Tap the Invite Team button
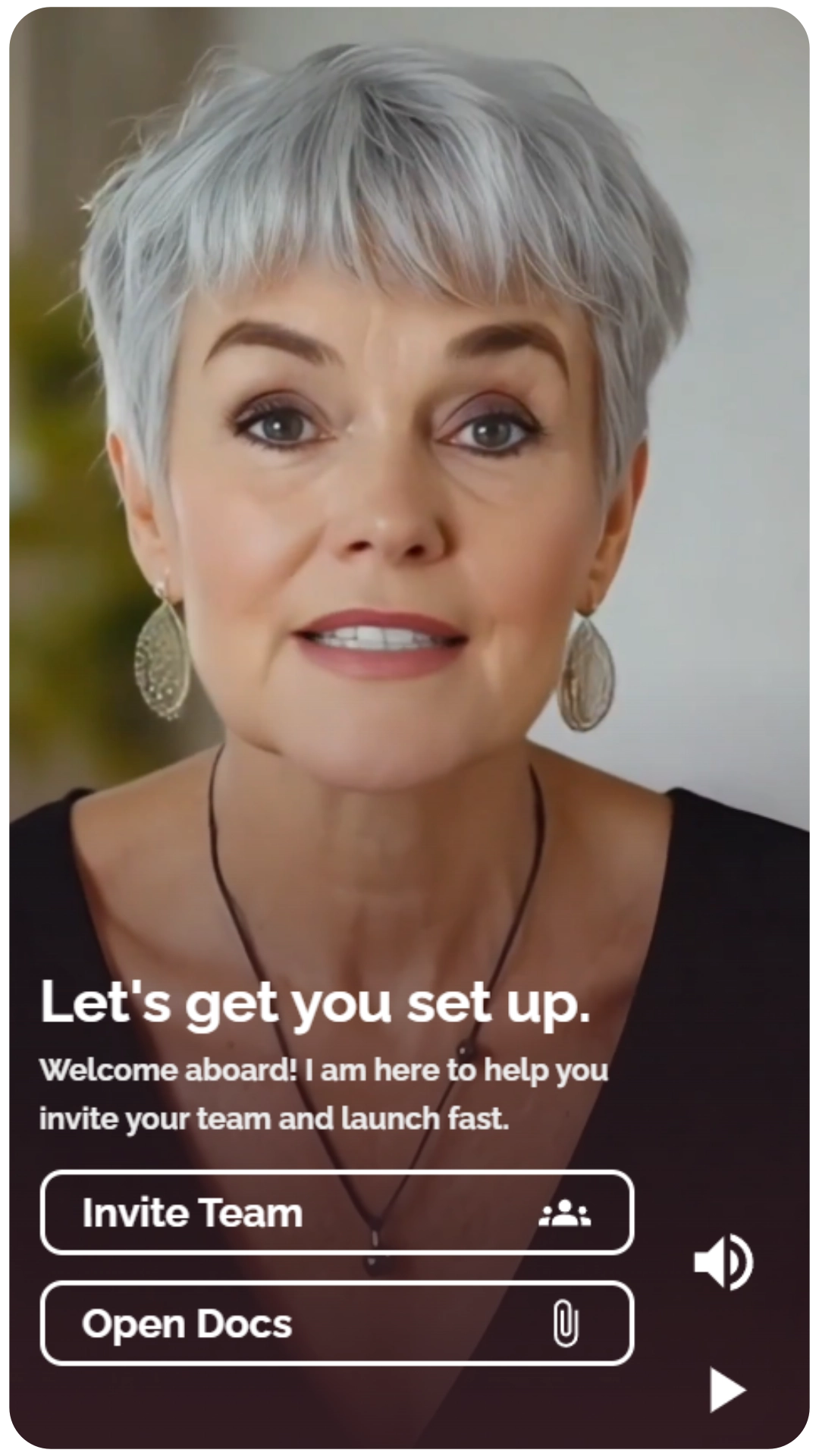The image size is (819, 1456). click(337, 1212)
